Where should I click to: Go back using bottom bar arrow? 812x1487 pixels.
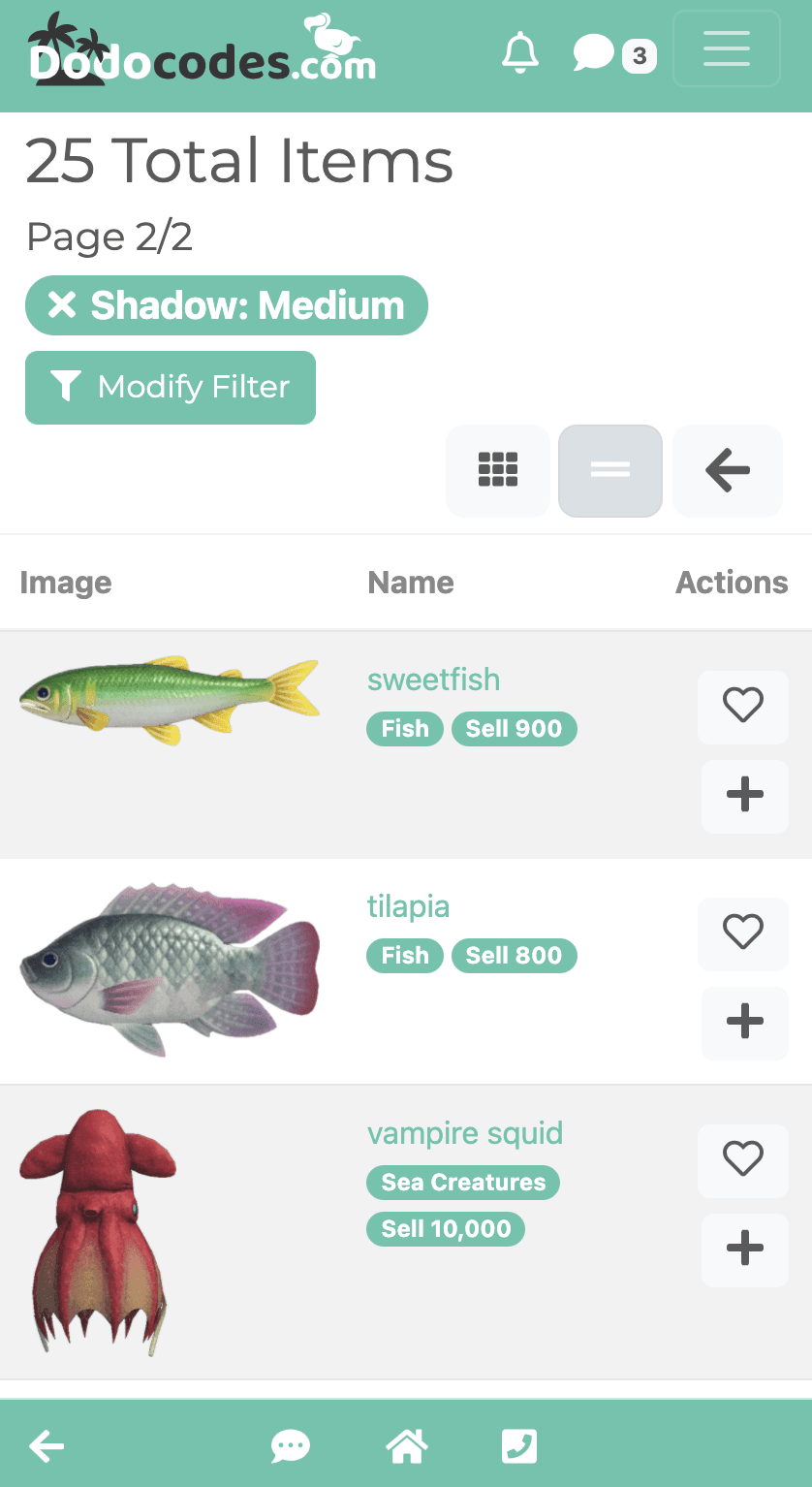tap(47, 1447)
